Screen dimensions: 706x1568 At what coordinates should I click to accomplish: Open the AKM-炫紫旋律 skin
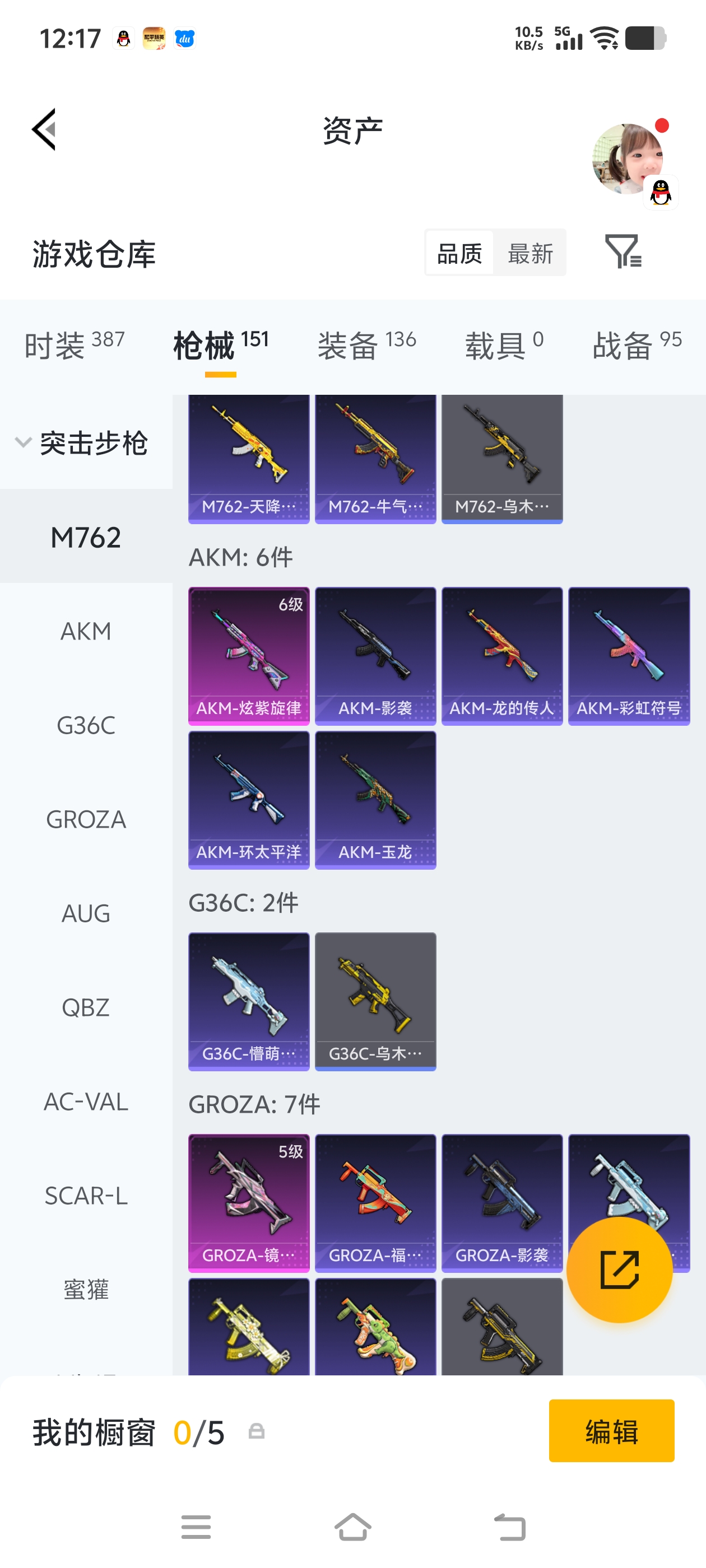point(249,656)
